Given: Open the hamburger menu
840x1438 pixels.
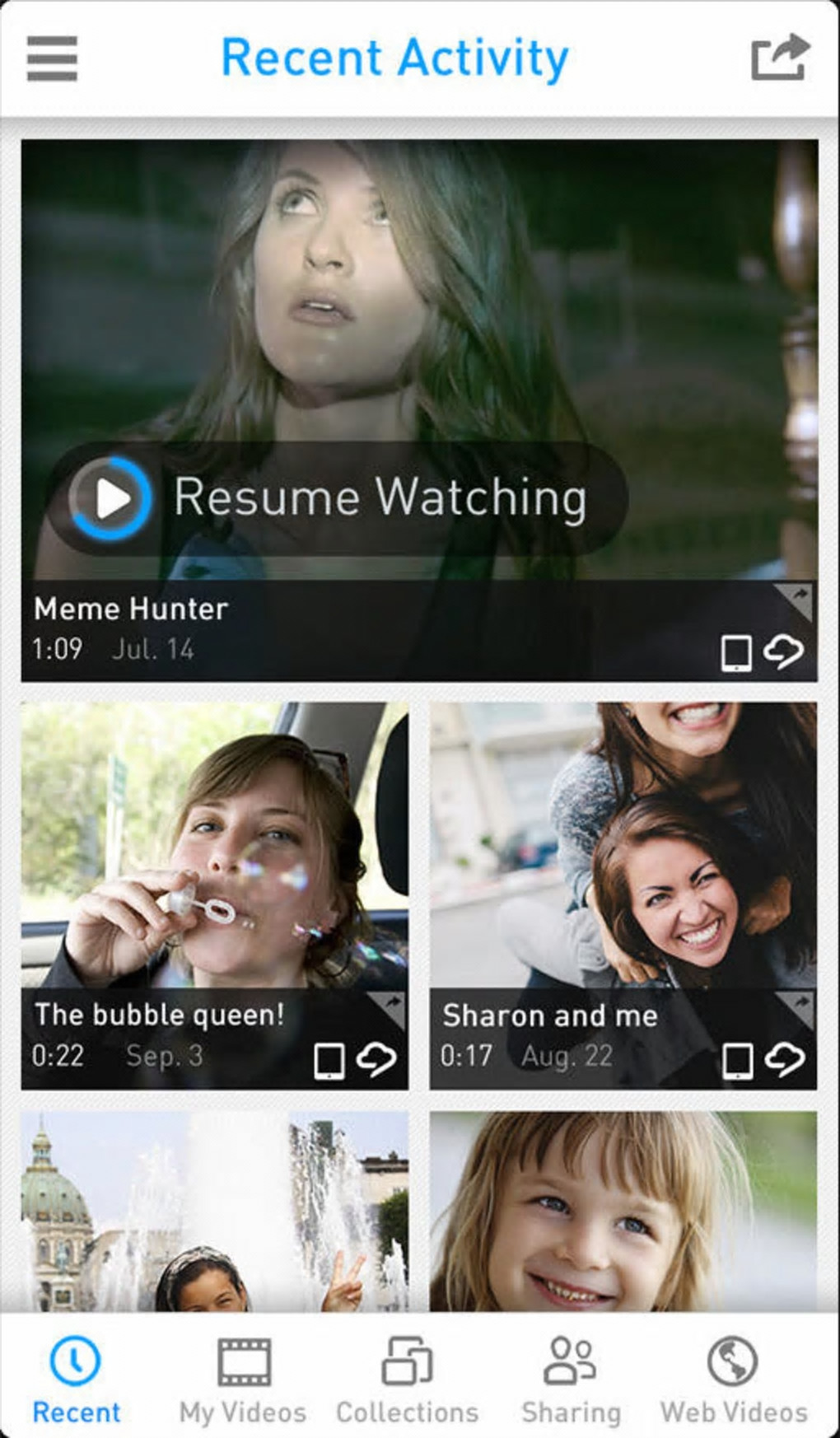Looking at the screenshot, I should [x=52, y=58].
